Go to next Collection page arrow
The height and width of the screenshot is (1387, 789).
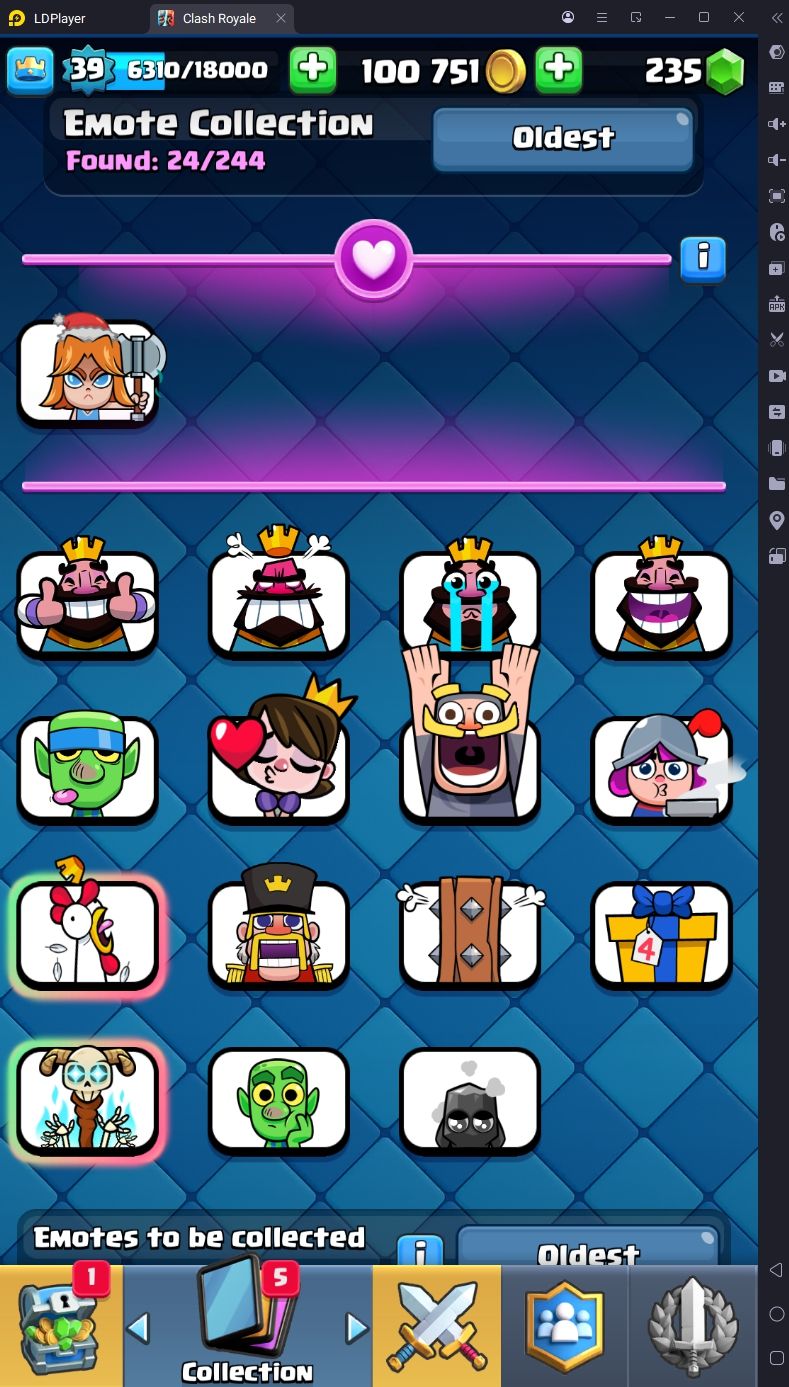[x=356, y=1328]
